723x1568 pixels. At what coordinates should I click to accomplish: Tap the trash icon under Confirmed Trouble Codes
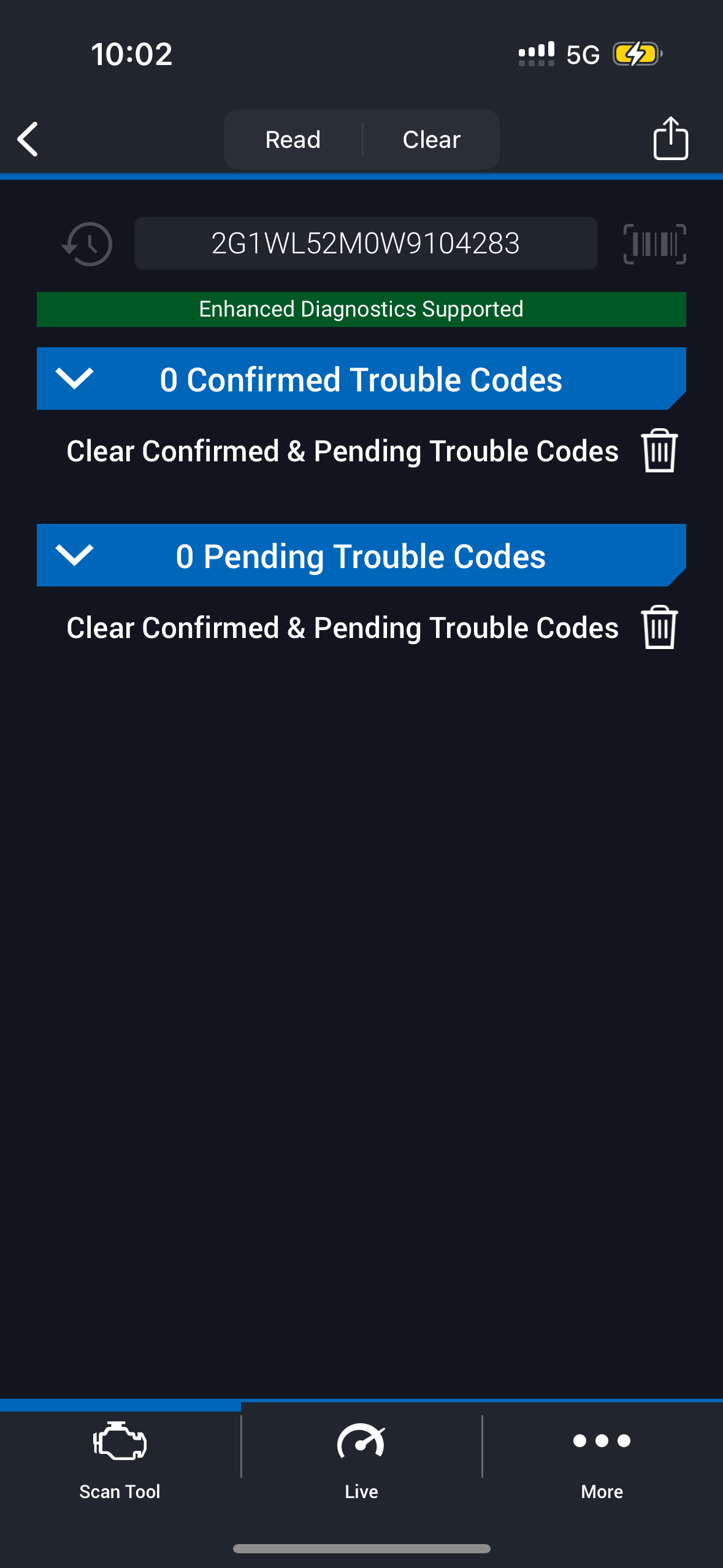[659, 451]
